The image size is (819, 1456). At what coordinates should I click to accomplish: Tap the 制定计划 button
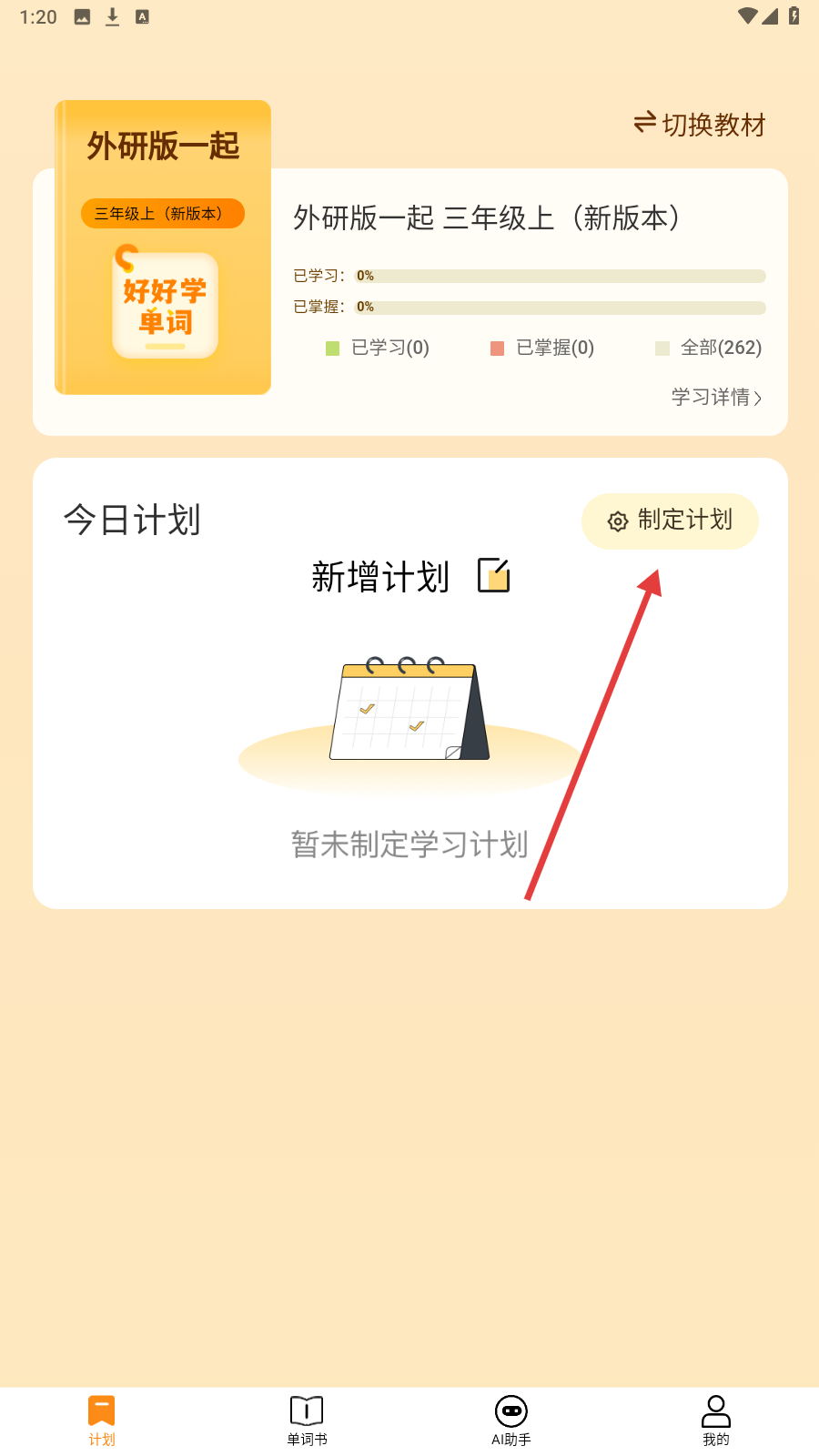click(x=670, y=521)
